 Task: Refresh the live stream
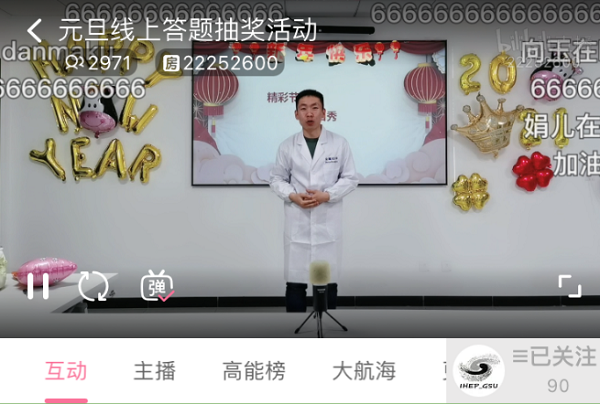(94, 286)
